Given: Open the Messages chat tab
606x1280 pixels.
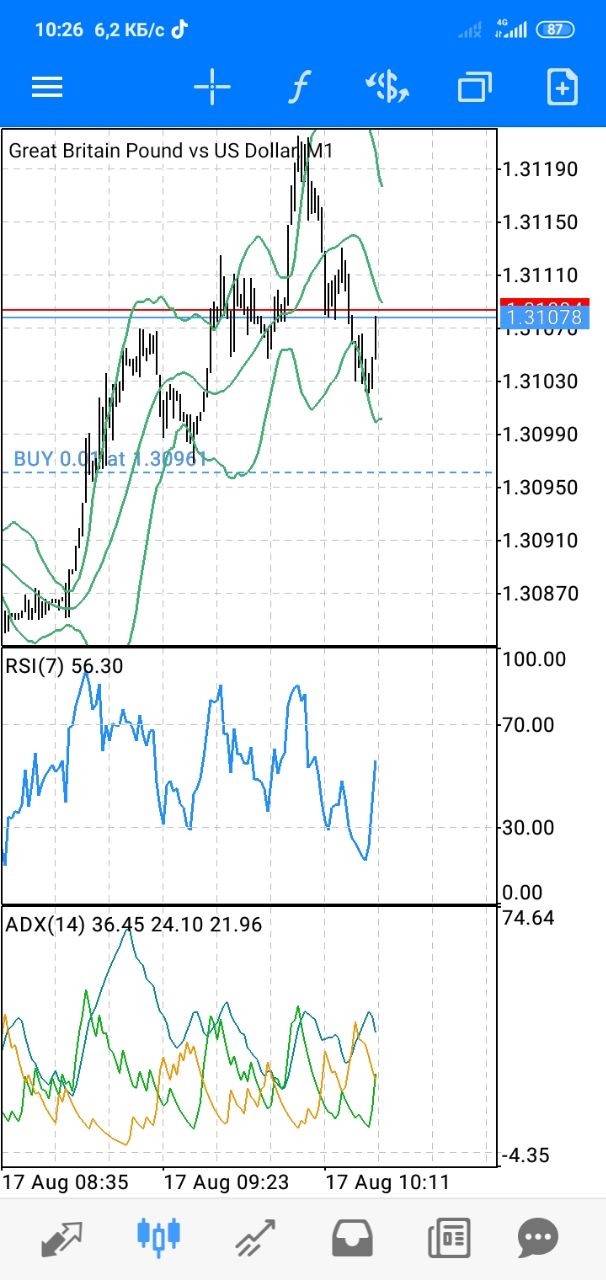Looking at the screenshot, I should (x=538, y=1238).
